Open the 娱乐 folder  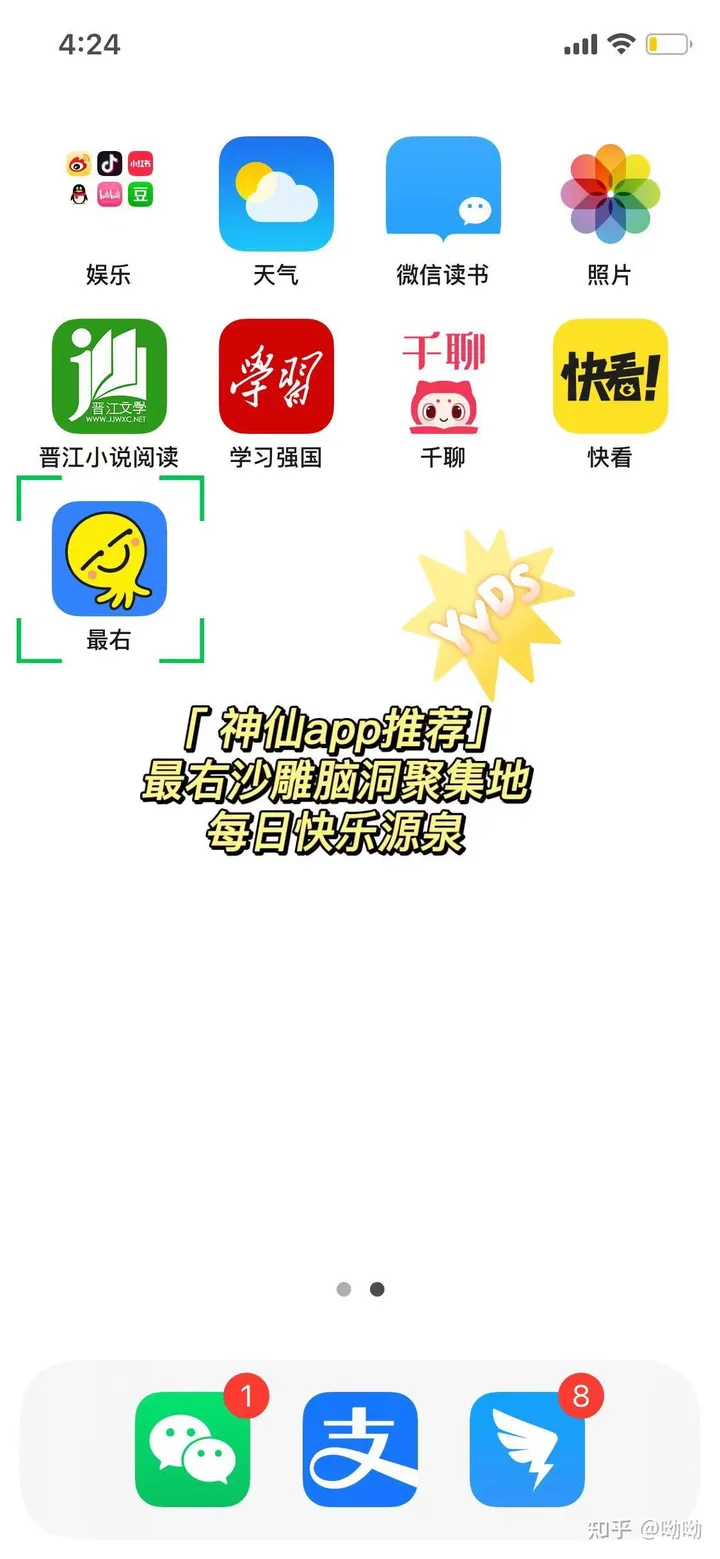tap(109, 194)
